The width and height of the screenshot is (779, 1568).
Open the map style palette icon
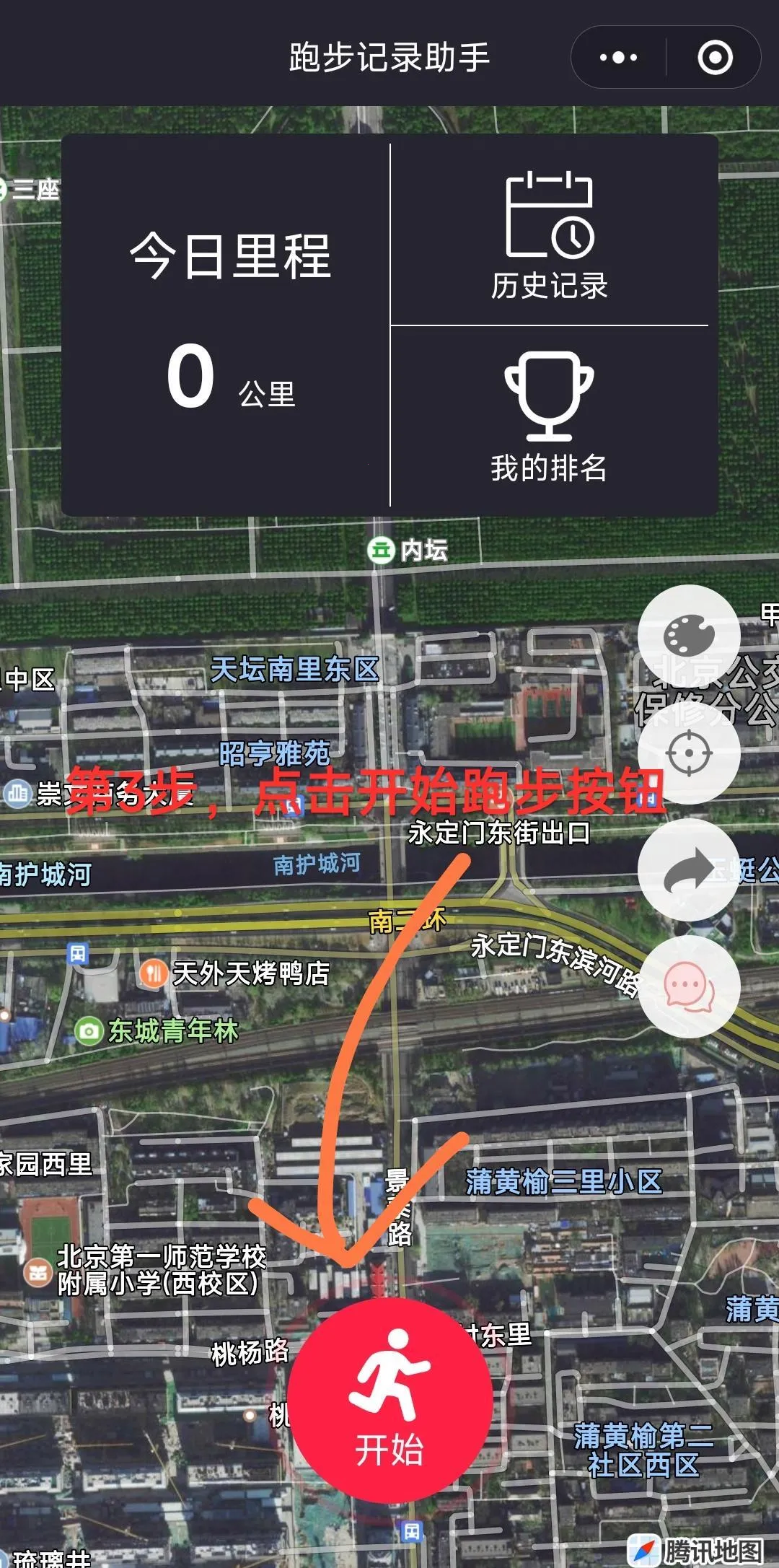pos(691,636)
